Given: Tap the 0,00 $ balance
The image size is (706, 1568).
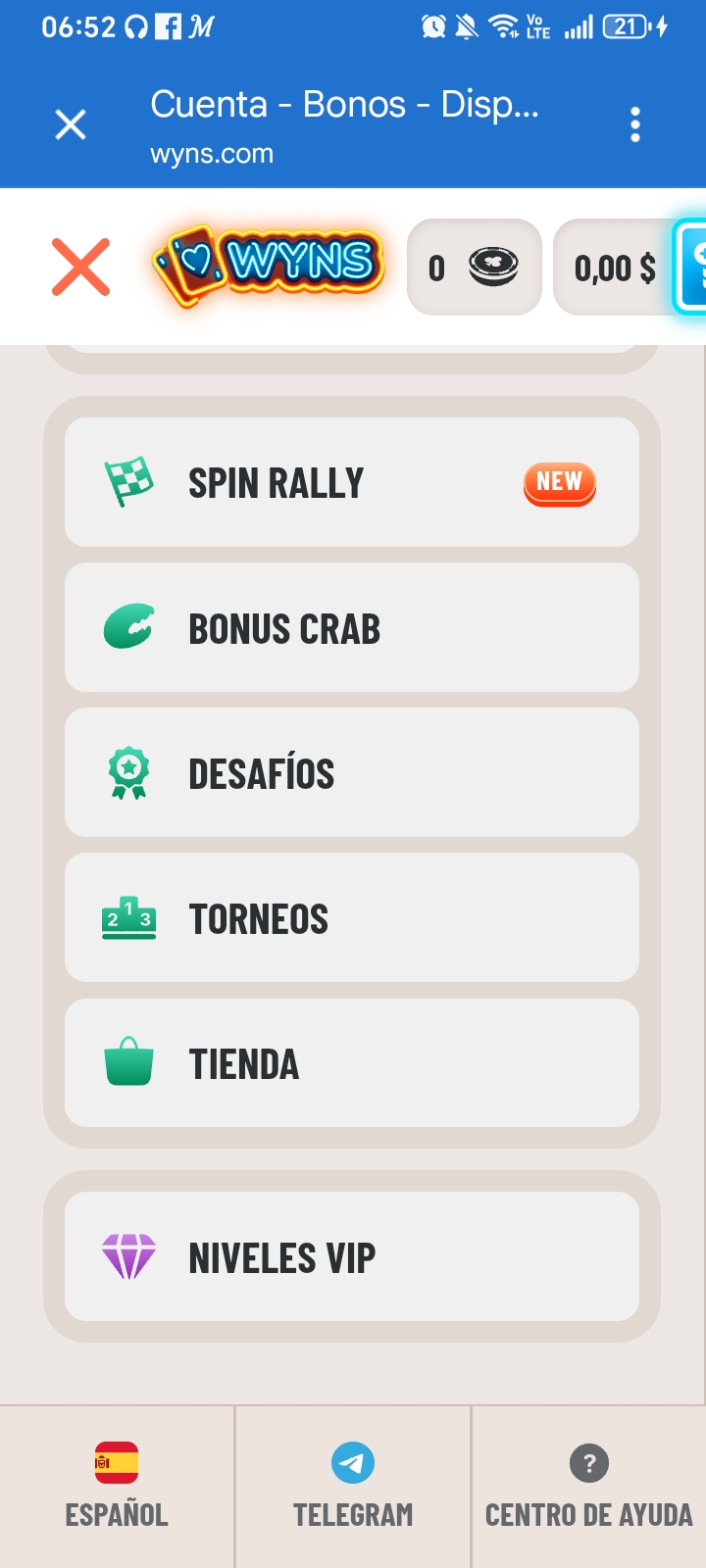Looking at the screenshot, I should tap(615, 267).
